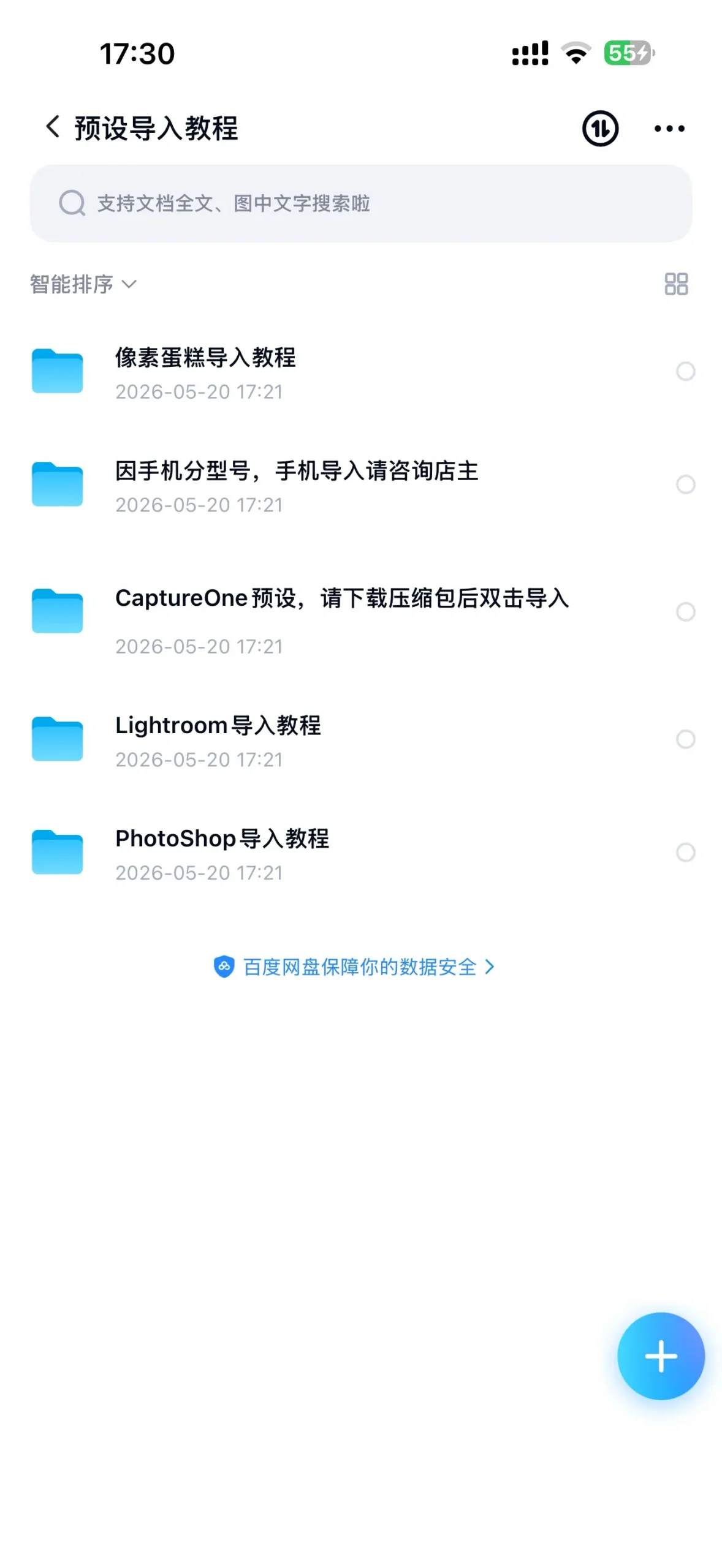722x1568 pixels.
Task: Tap the blue plus add button
Action: pos(660,1356)
